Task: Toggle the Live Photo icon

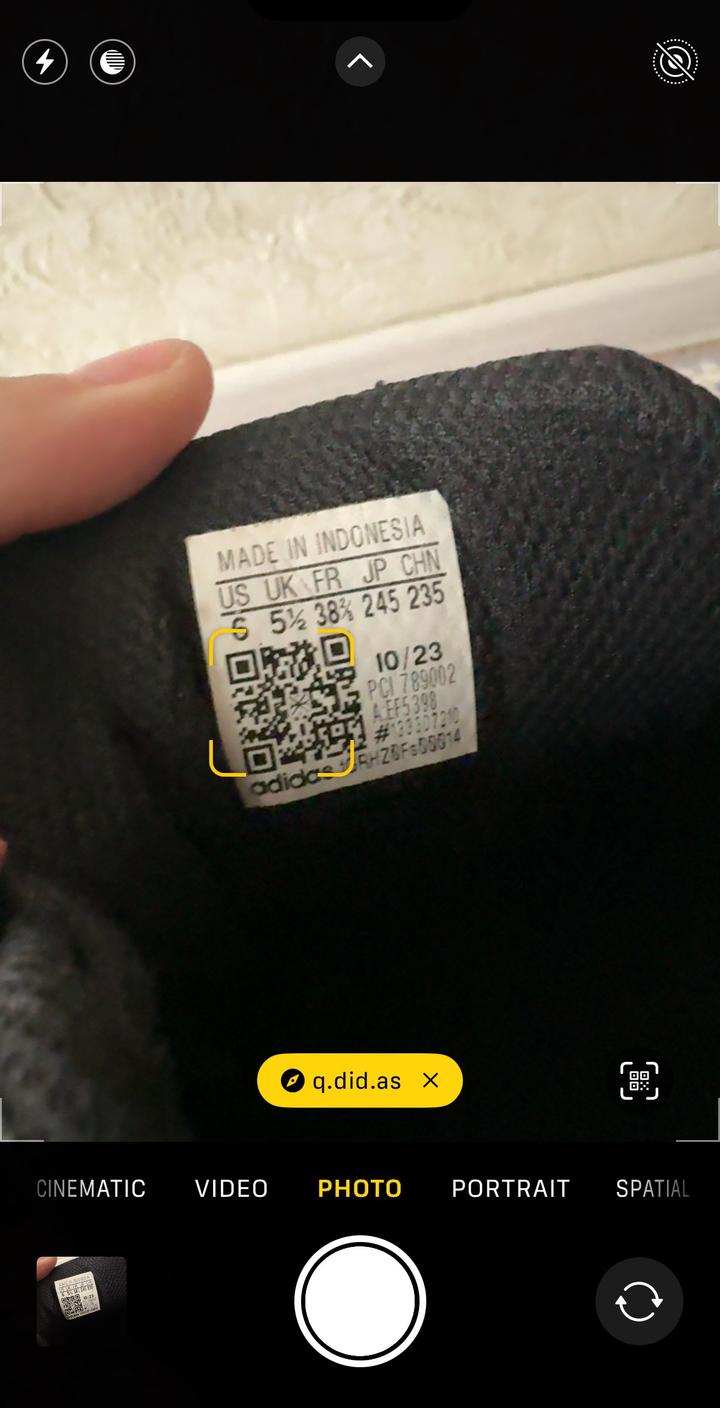Action: (x=675, y=62)
